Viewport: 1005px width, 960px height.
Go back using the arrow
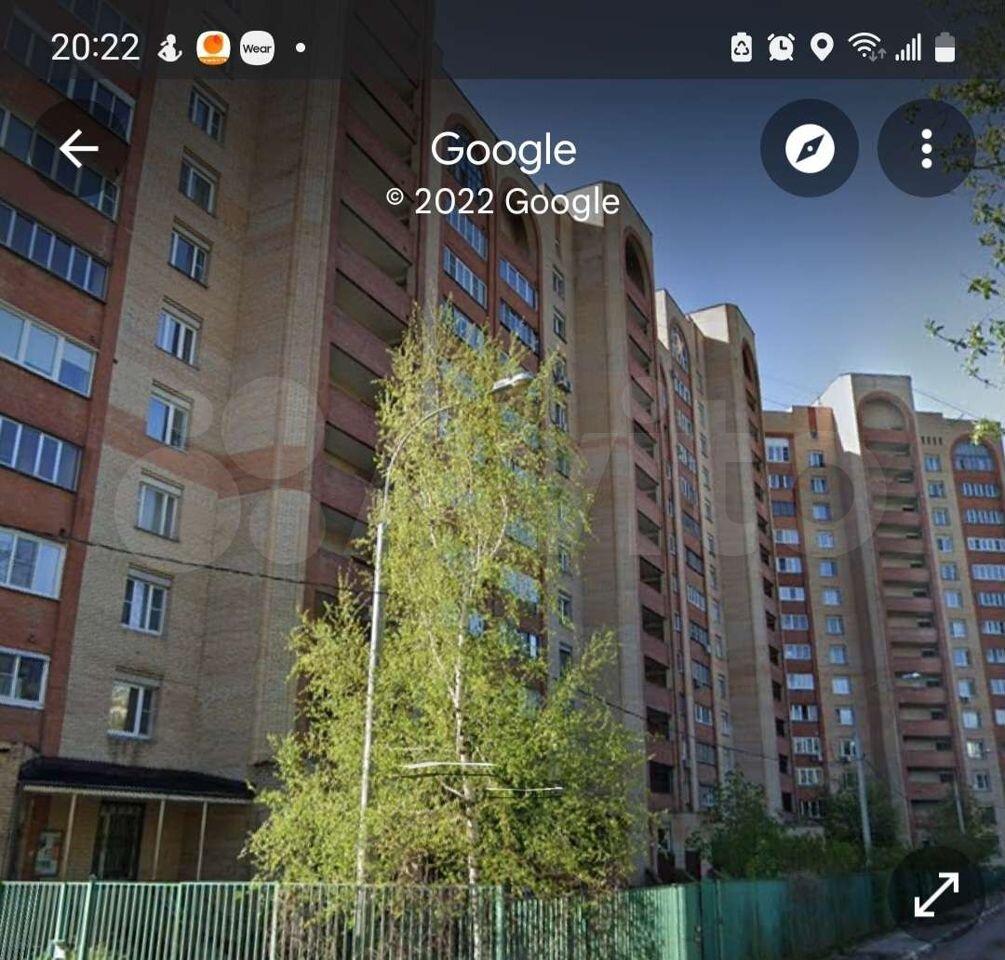(79, 149)
